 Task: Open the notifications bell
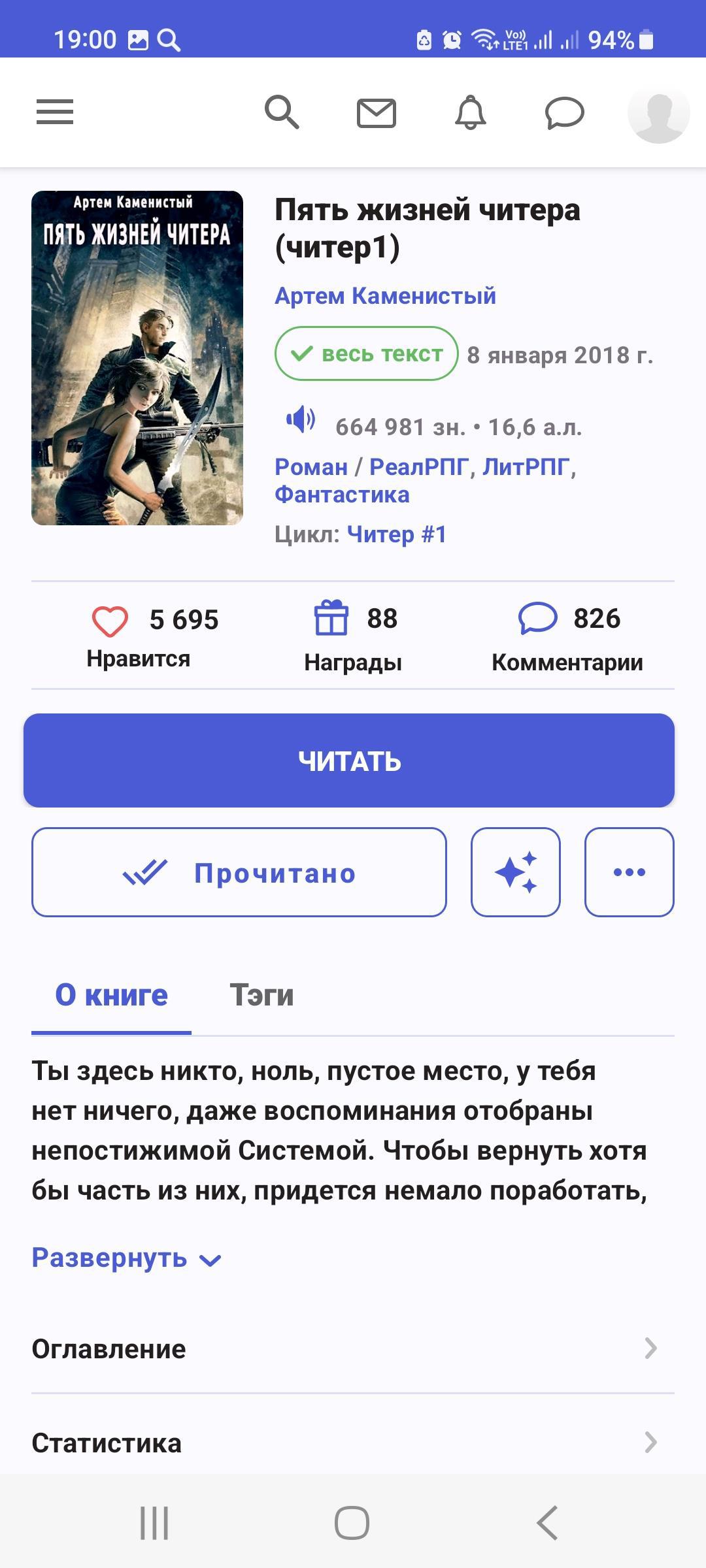[470, 112]
